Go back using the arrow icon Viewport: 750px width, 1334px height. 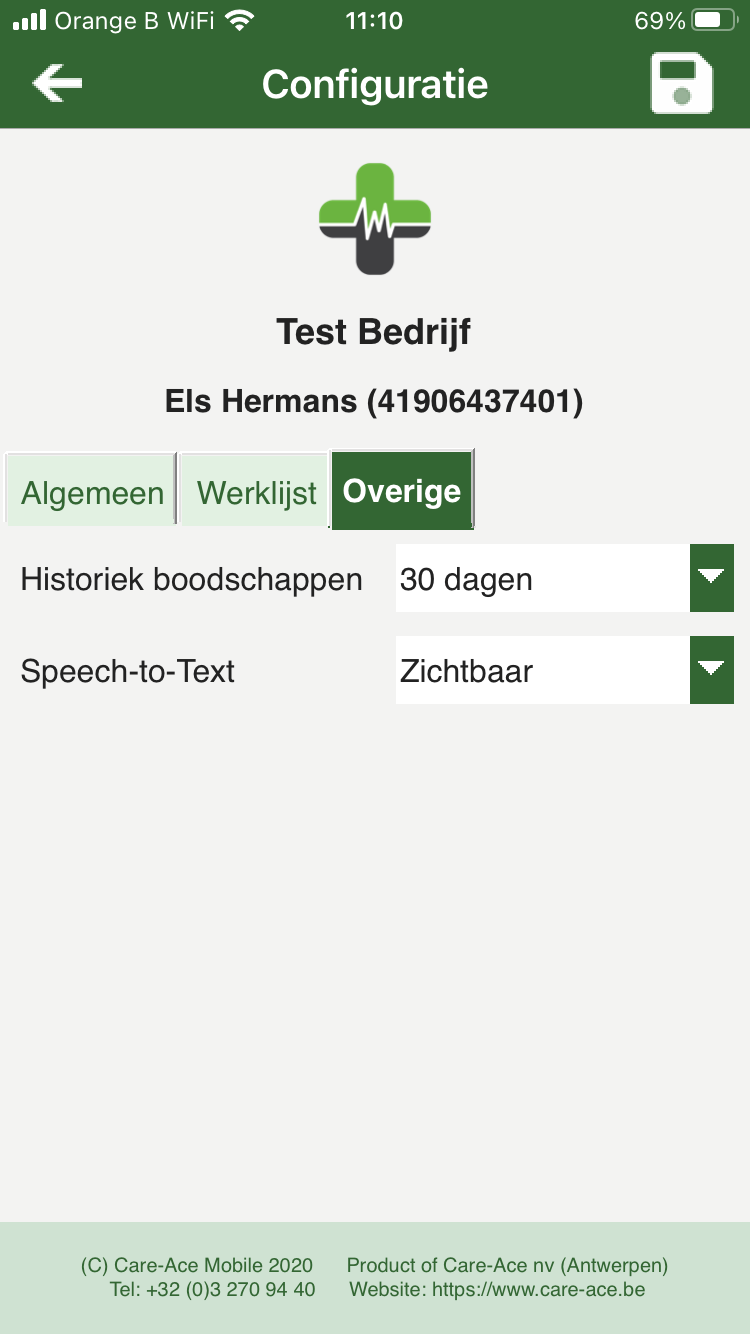57,83
